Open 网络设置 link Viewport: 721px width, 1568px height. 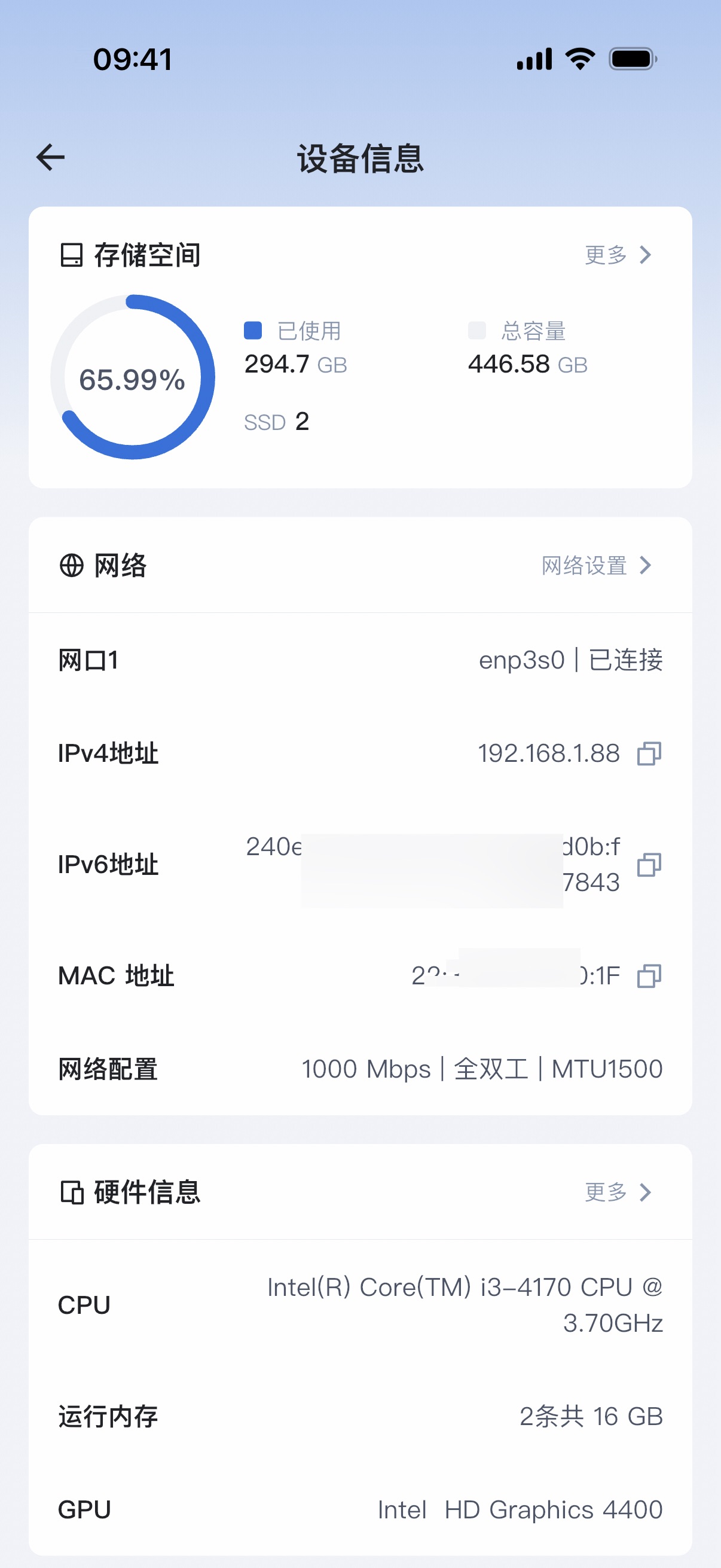pos(584,566)
